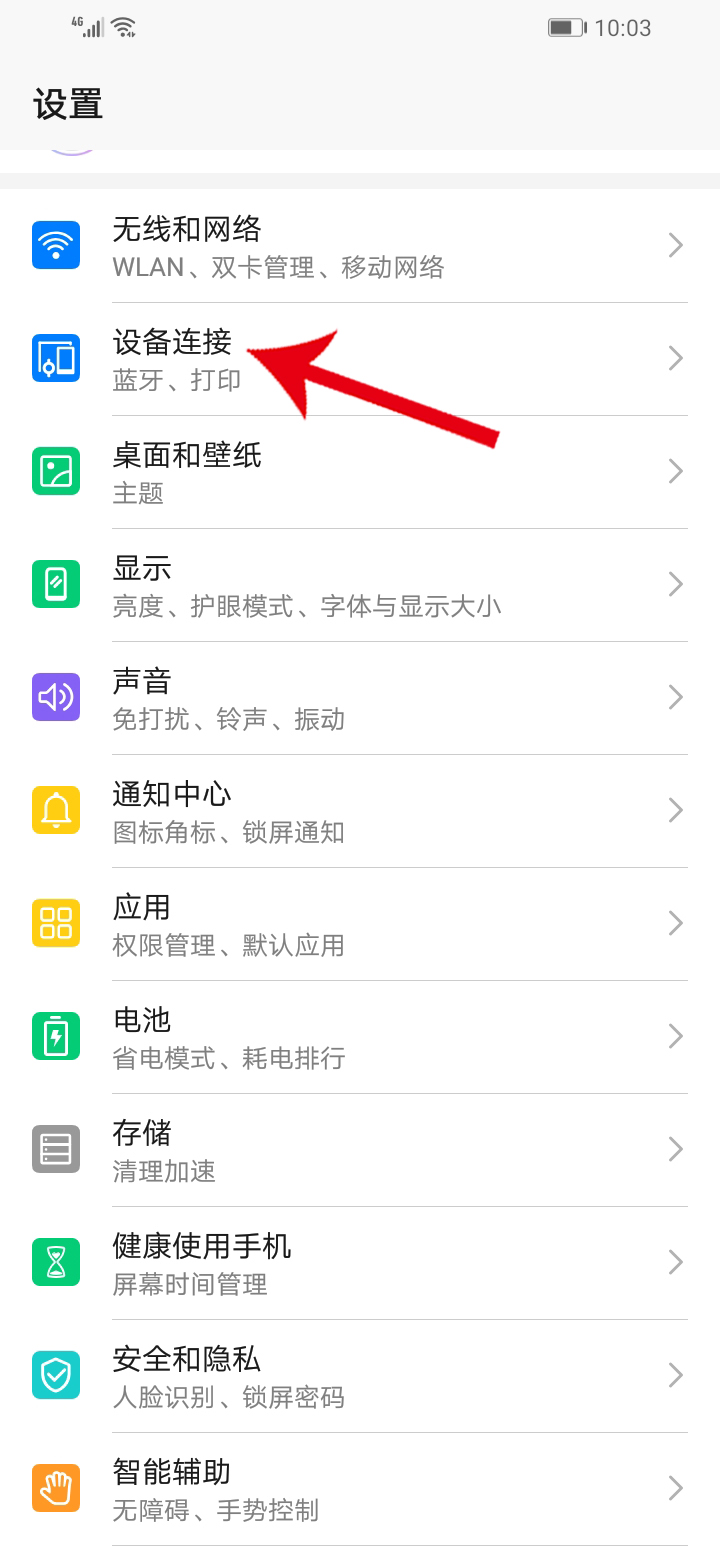Select 通知中心
Image resolution: width=720 pixels, height=1560 pixels.
pyautogui.click(x=360, y=811)
